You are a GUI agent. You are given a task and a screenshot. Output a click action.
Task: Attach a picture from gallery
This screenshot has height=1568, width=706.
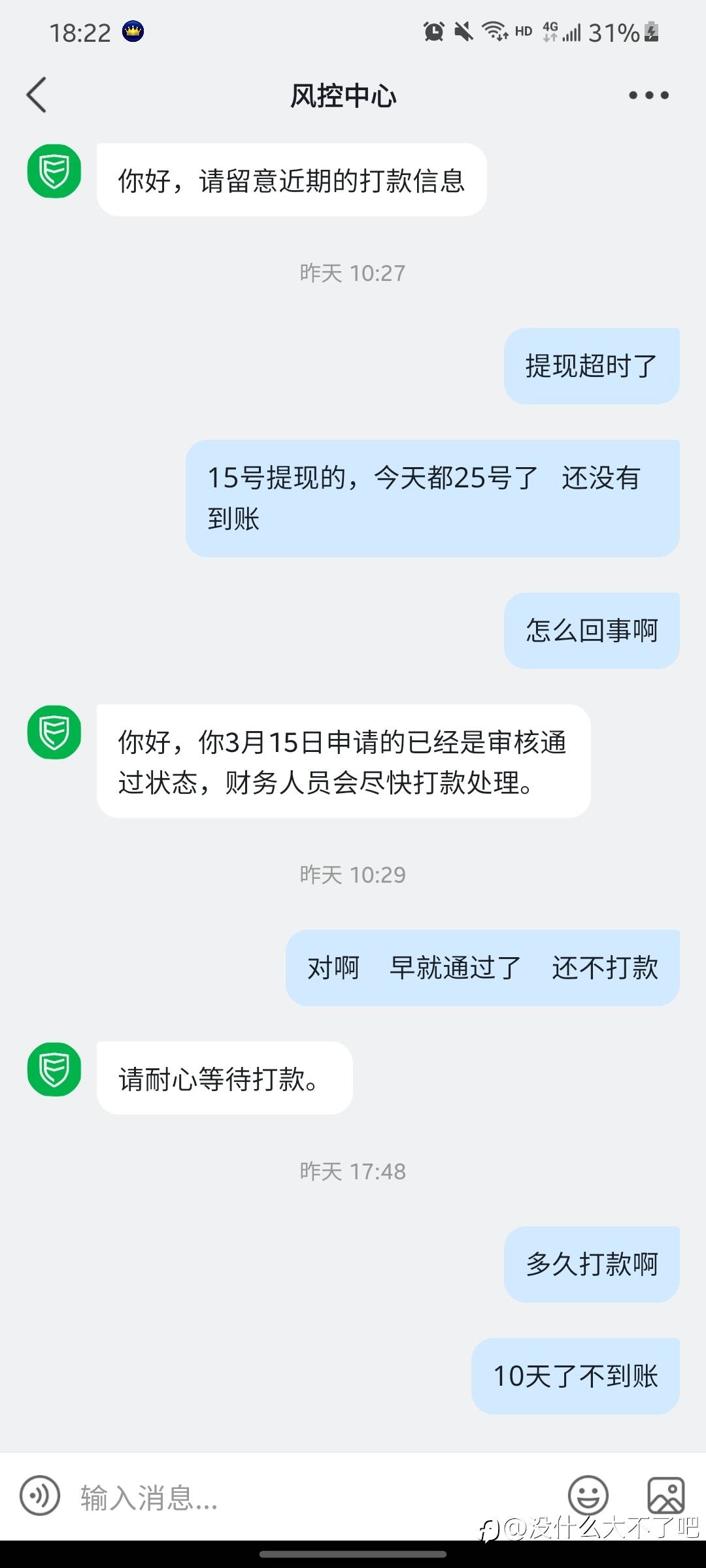(x=665, y=1495)
